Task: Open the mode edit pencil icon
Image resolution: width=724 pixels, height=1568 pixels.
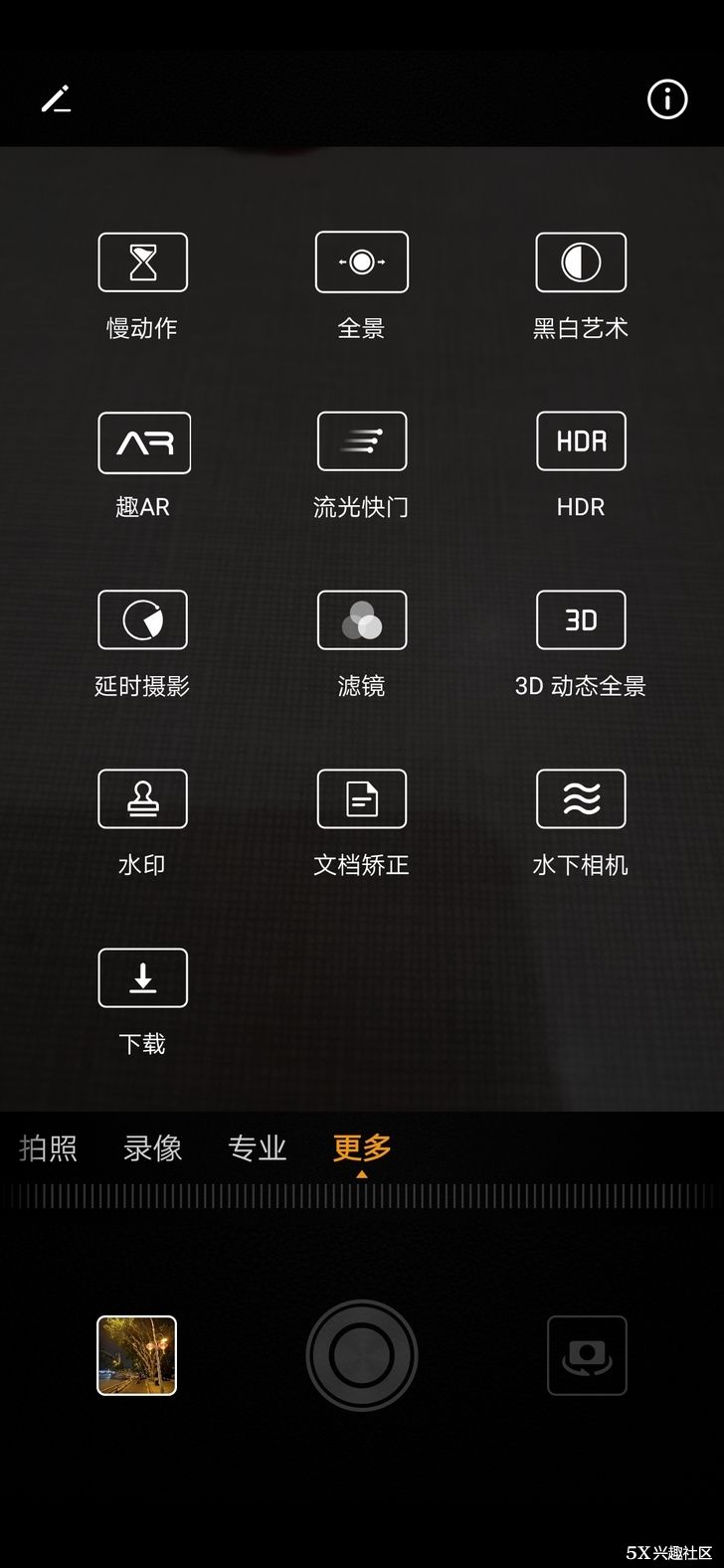Action: 55,98
